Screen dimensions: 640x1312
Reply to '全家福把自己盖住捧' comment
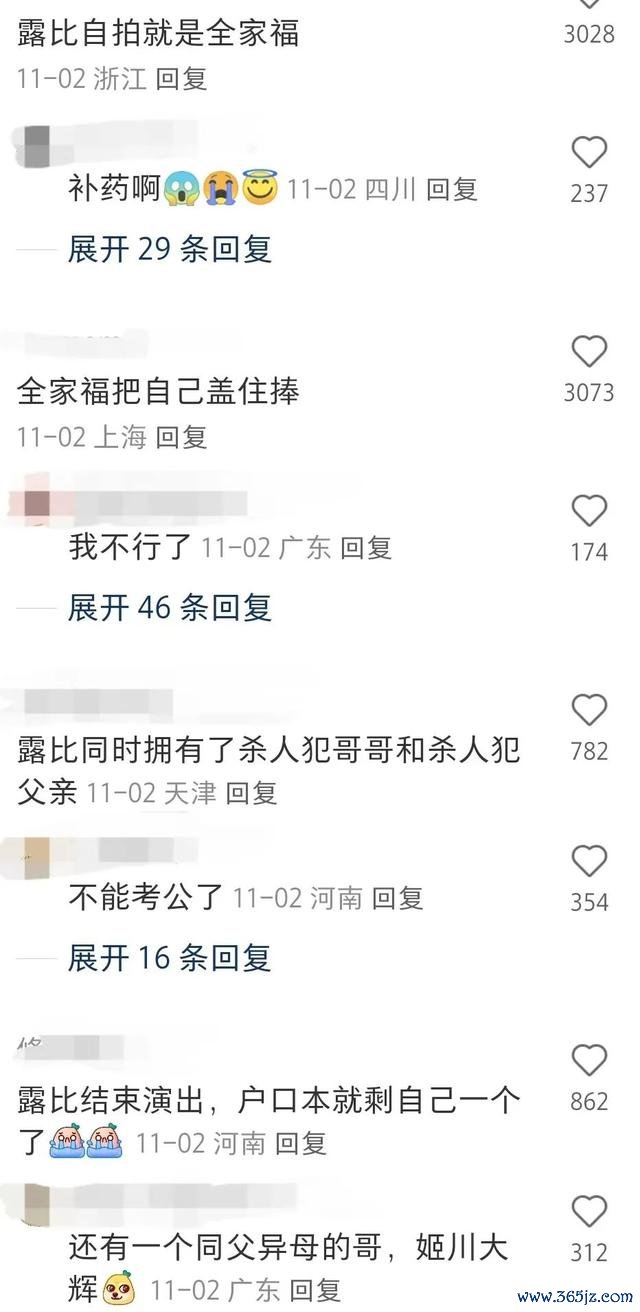[182, 437]
